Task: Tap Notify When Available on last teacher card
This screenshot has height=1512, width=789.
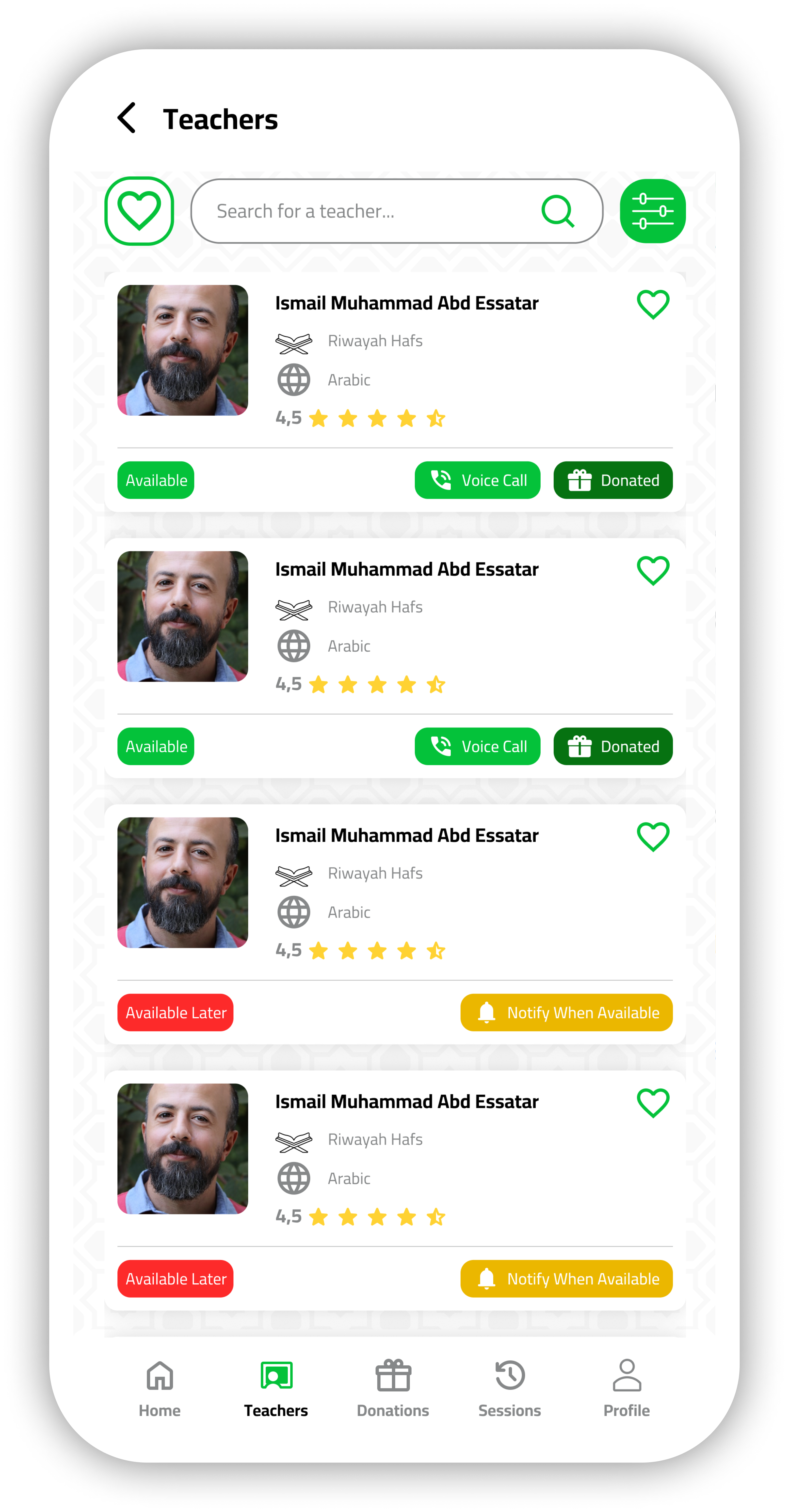Action: [x=566, y=1278]
